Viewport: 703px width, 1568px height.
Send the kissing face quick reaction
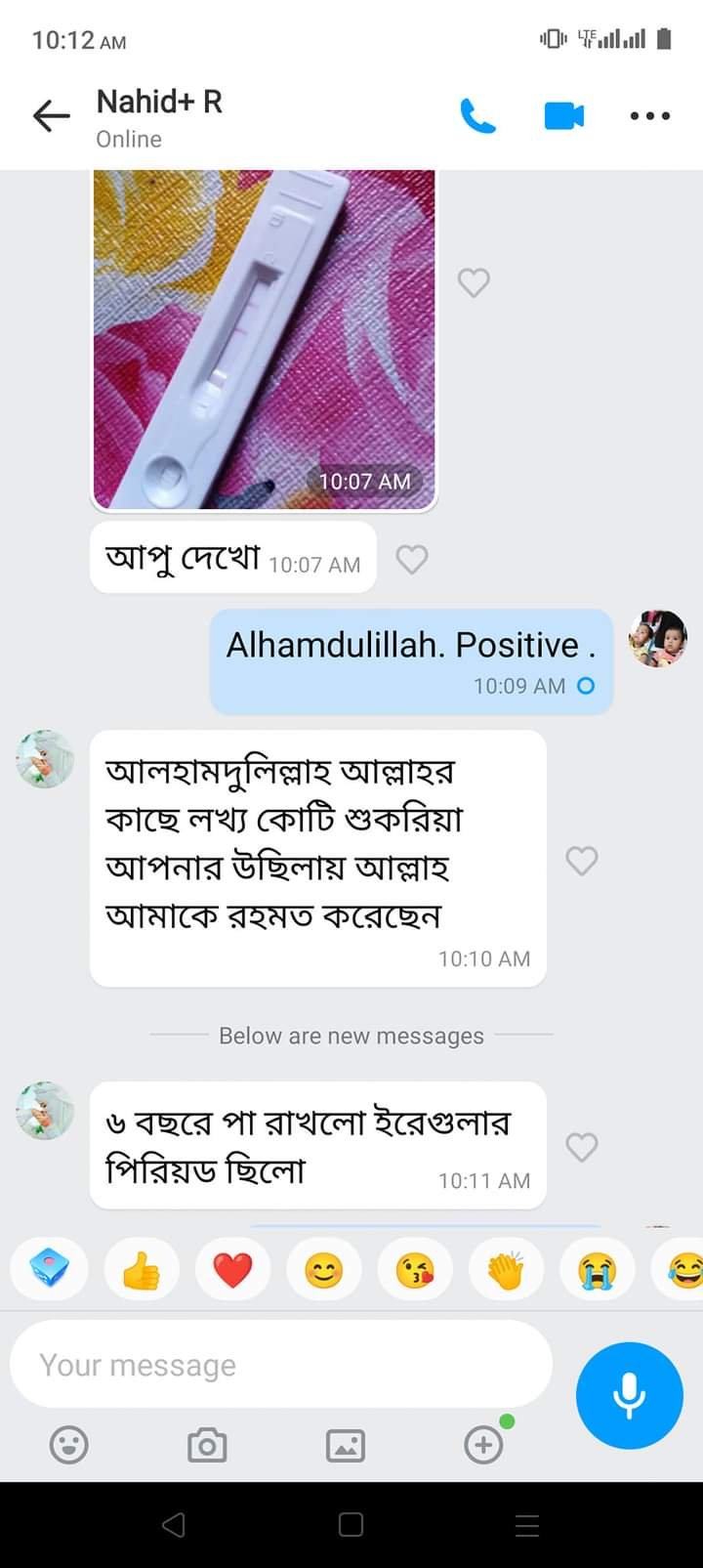(x=415, y=1271)
